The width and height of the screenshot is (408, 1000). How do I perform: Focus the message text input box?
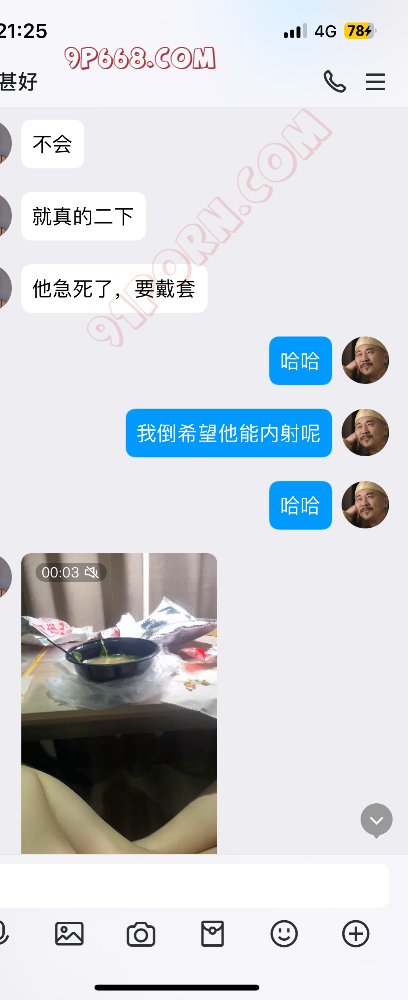click(x=191, y=886)
